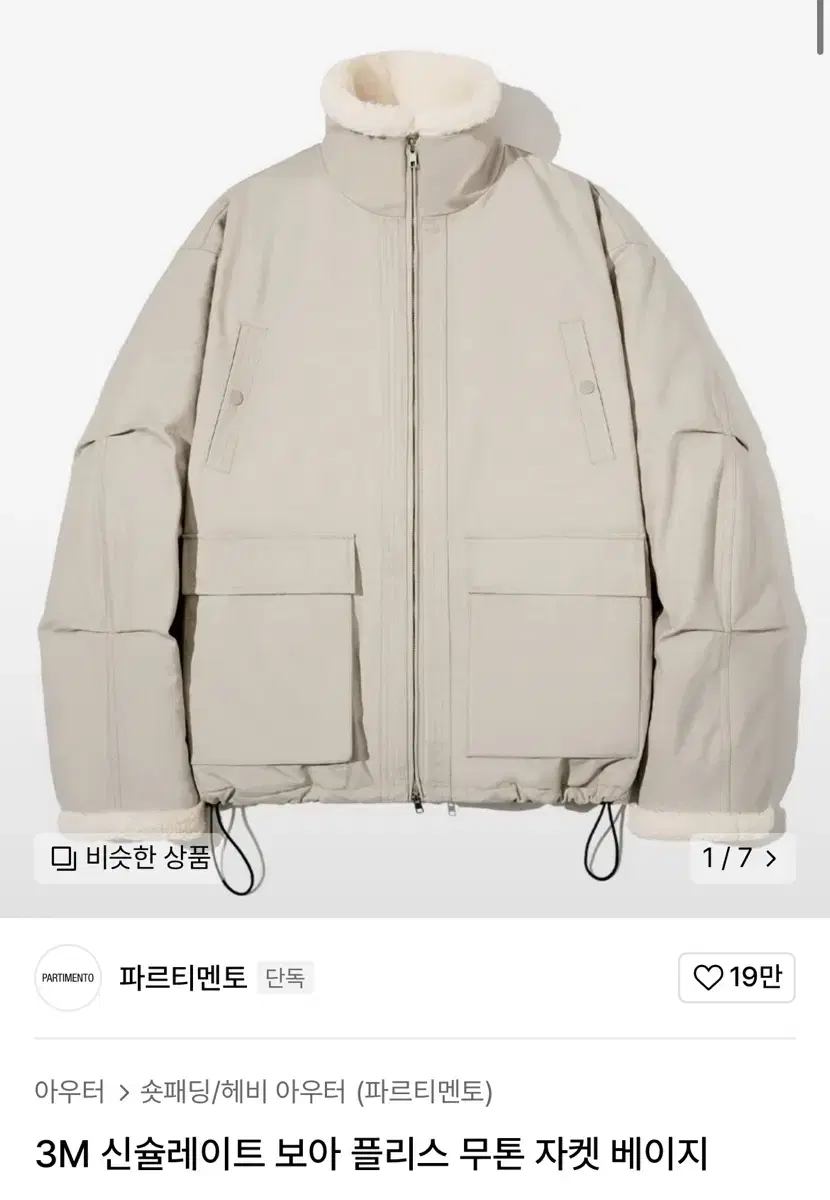
Task: Open the image gallery via 1/7 indicator
Action: (x=729, y=860)
